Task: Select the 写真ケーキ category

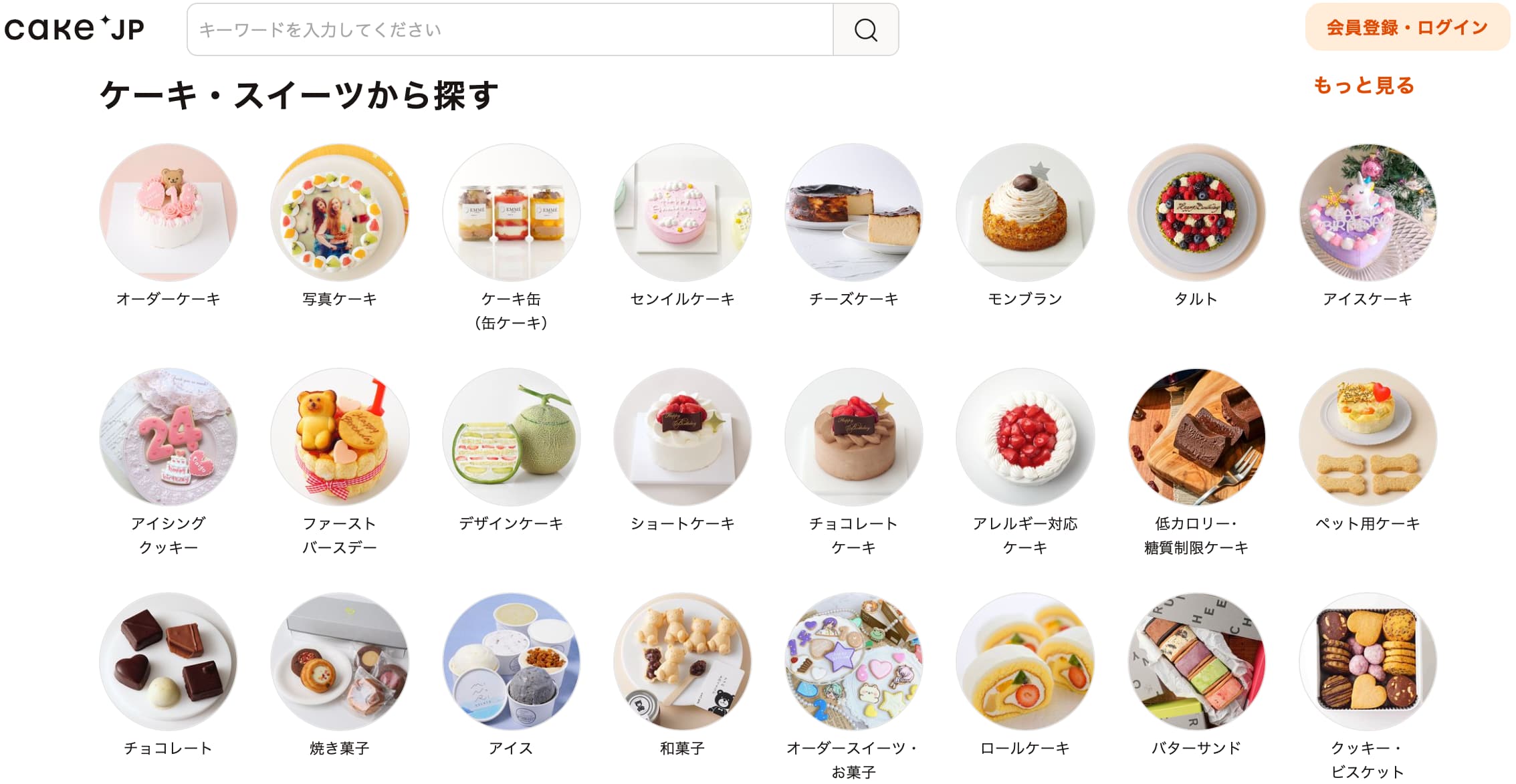Action: click(340, 213)
